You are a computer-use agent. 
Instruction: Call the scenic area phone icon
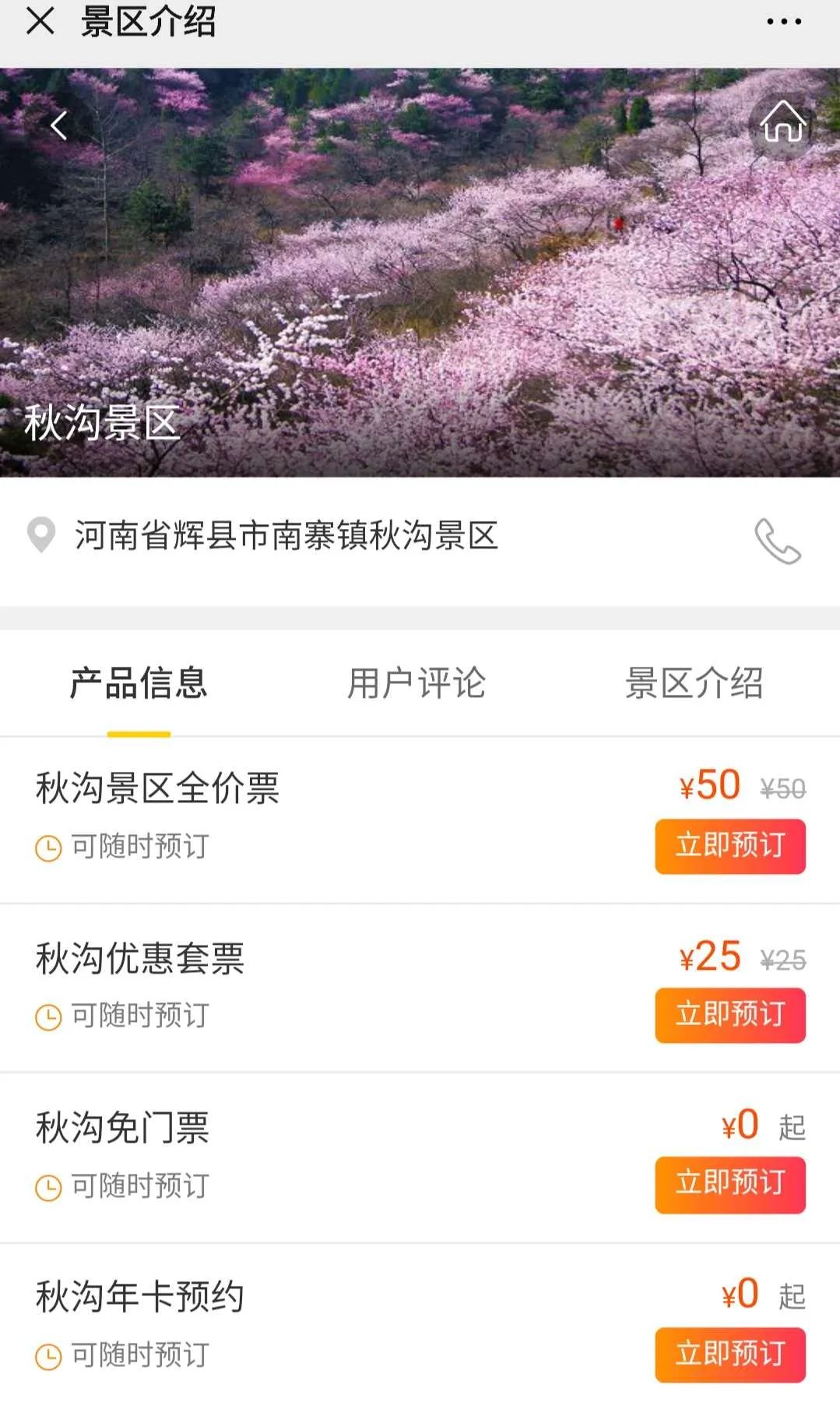[x=777, y=541]
